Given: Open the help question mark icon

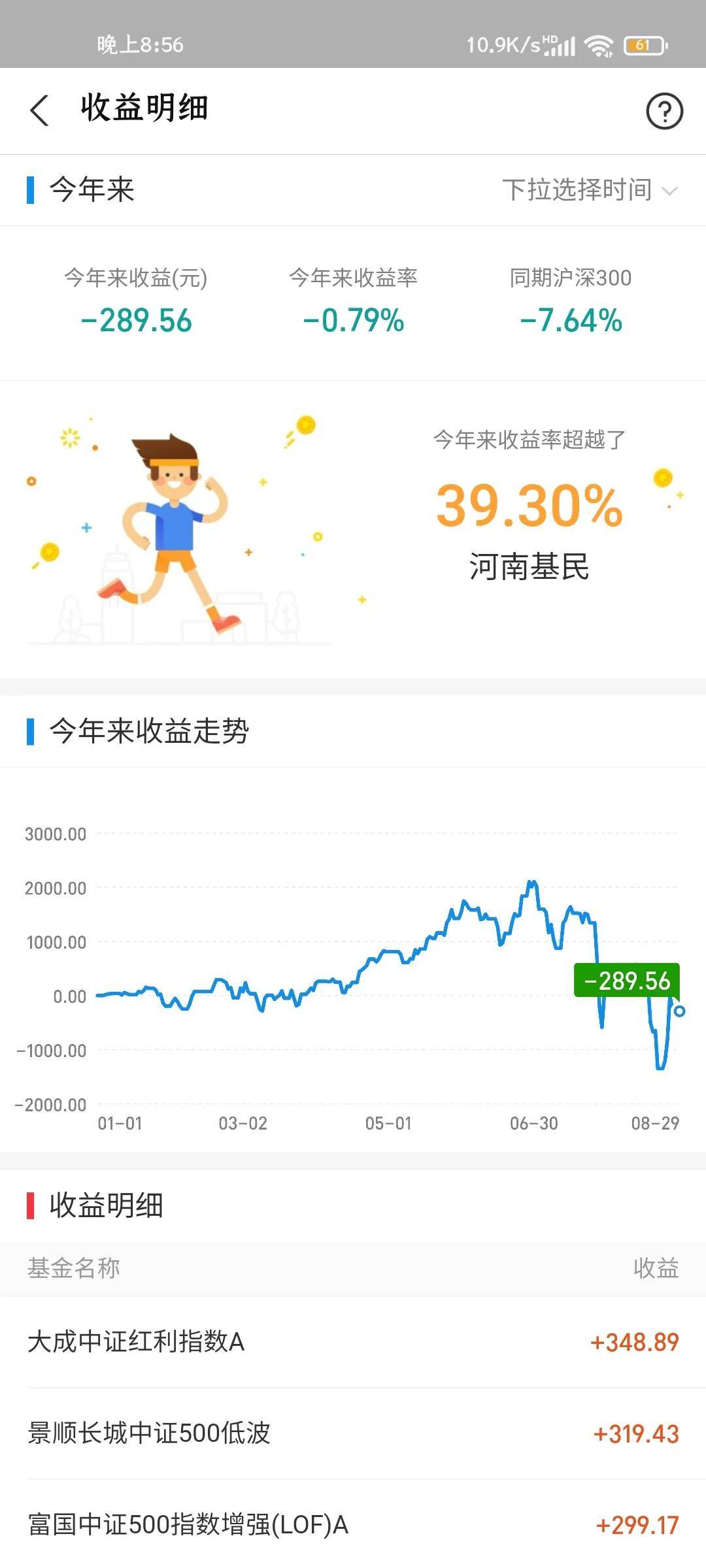Looking at the screenshot, I should pos(664,111).
